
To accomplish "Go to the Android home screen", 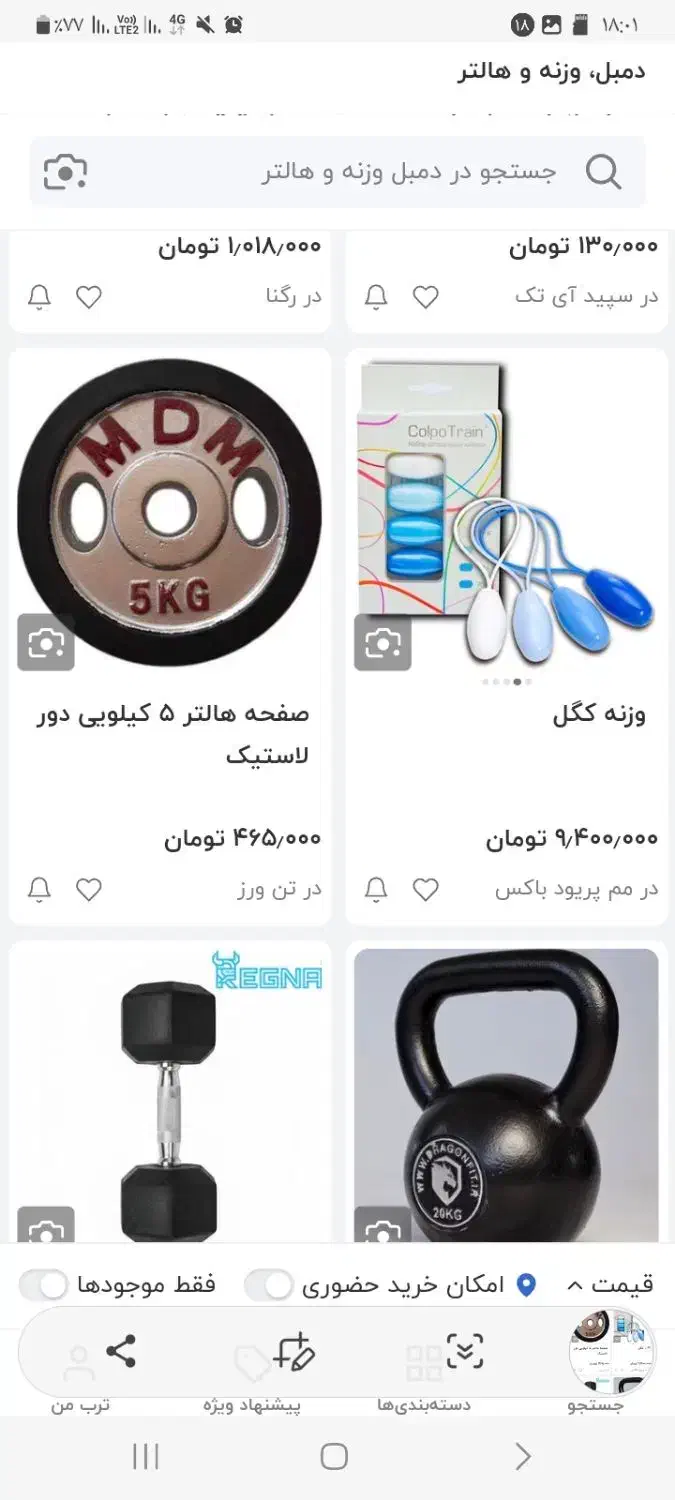I will tap(335, 1456).
